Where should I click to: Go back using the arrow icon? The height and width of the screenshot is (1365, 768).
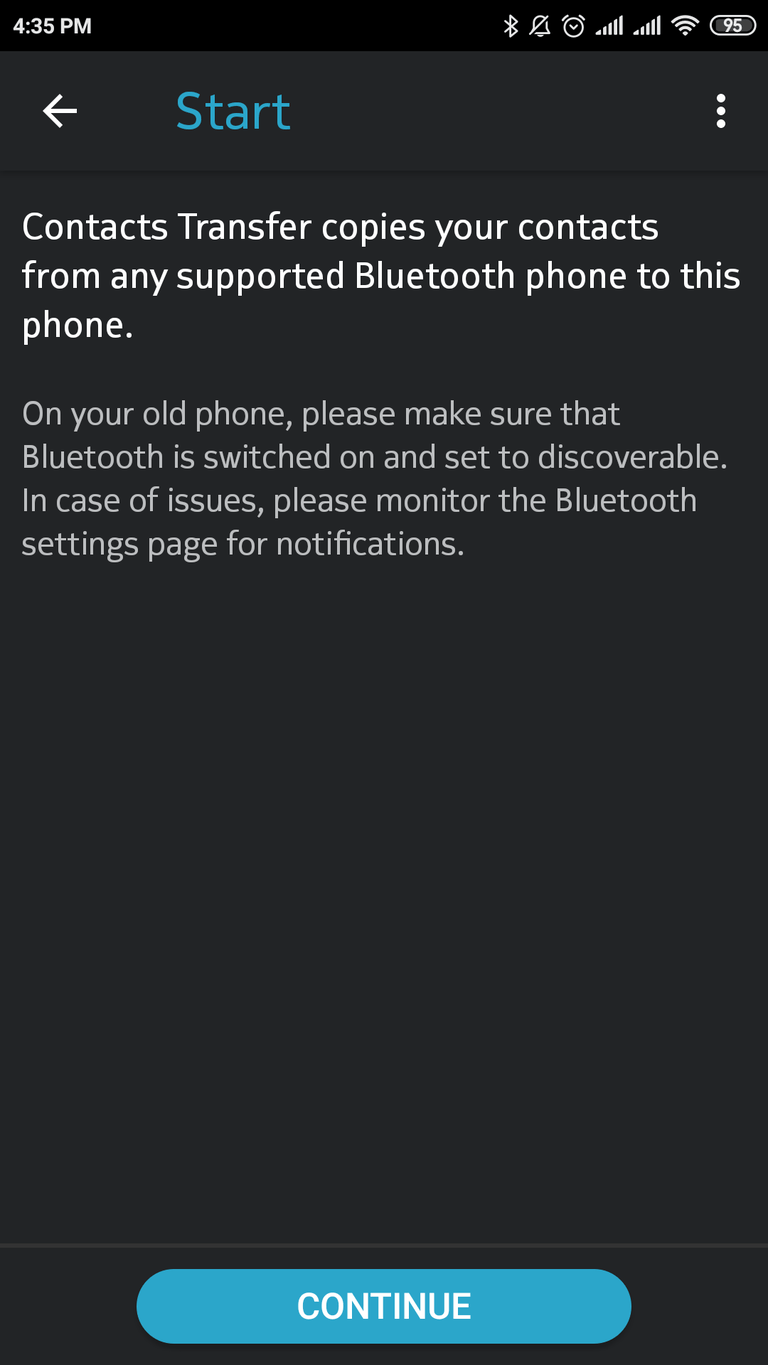point(60,111)
